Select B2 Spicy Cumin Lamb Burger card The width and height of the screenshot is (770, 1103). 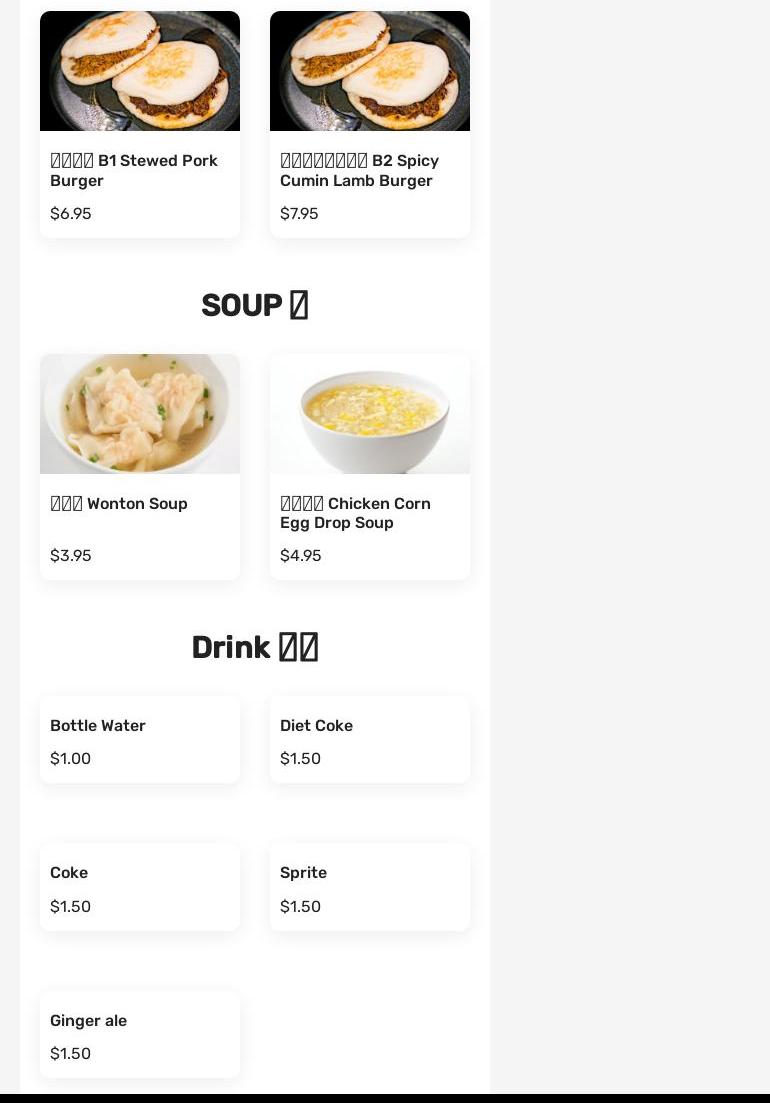point(370,125)
